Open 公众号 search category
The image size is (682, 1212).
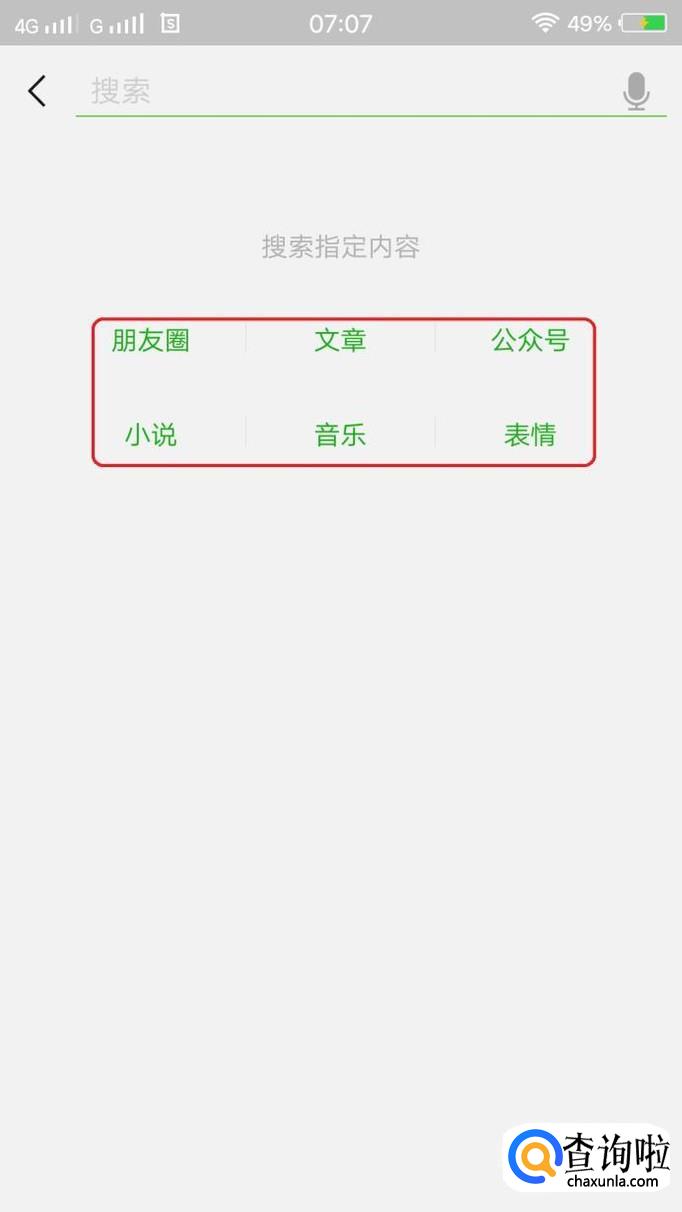529,341
